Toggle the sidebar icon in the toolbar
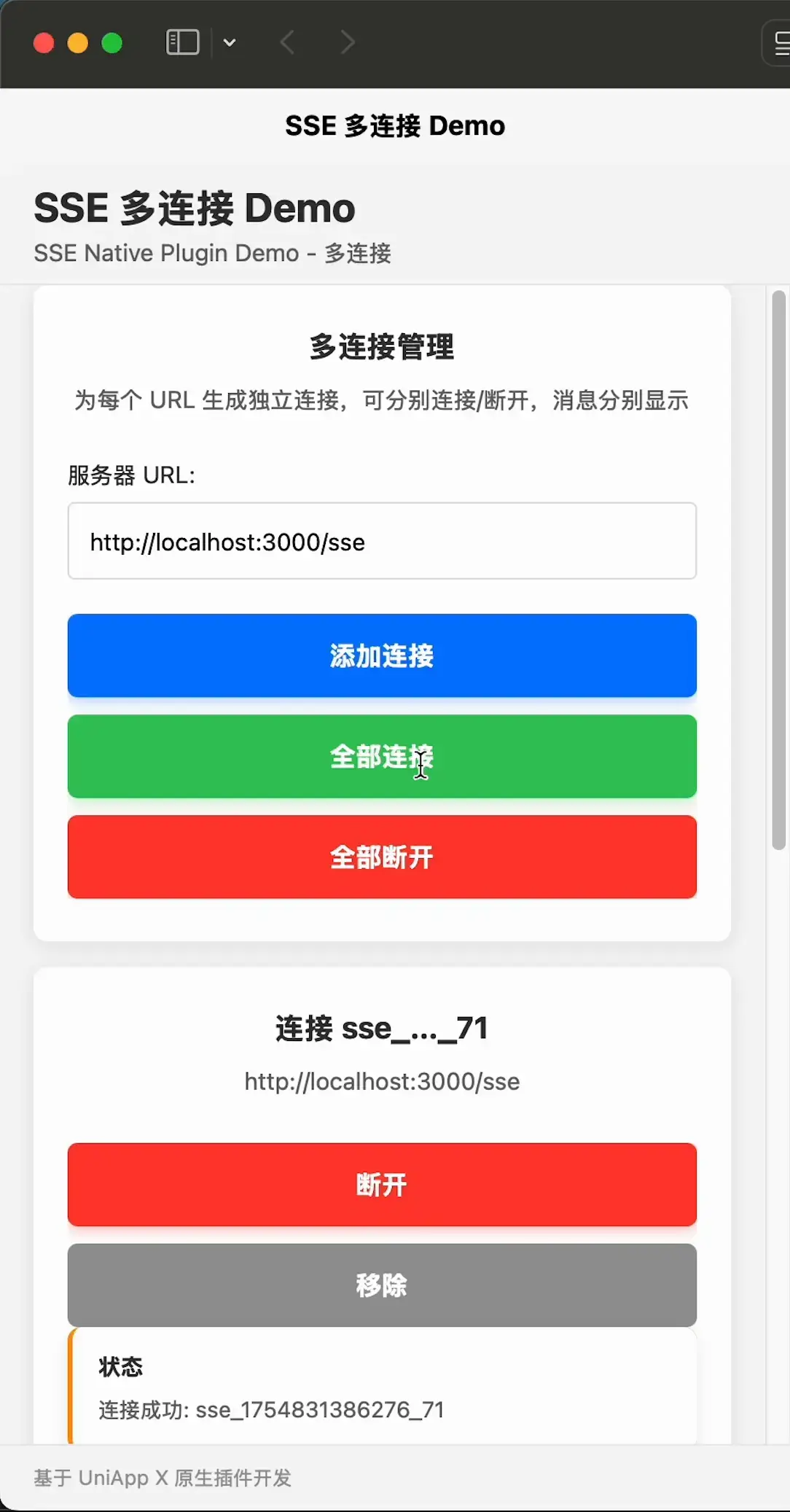The height and width of the screenshot is (1512, 790). coord(182,42)
